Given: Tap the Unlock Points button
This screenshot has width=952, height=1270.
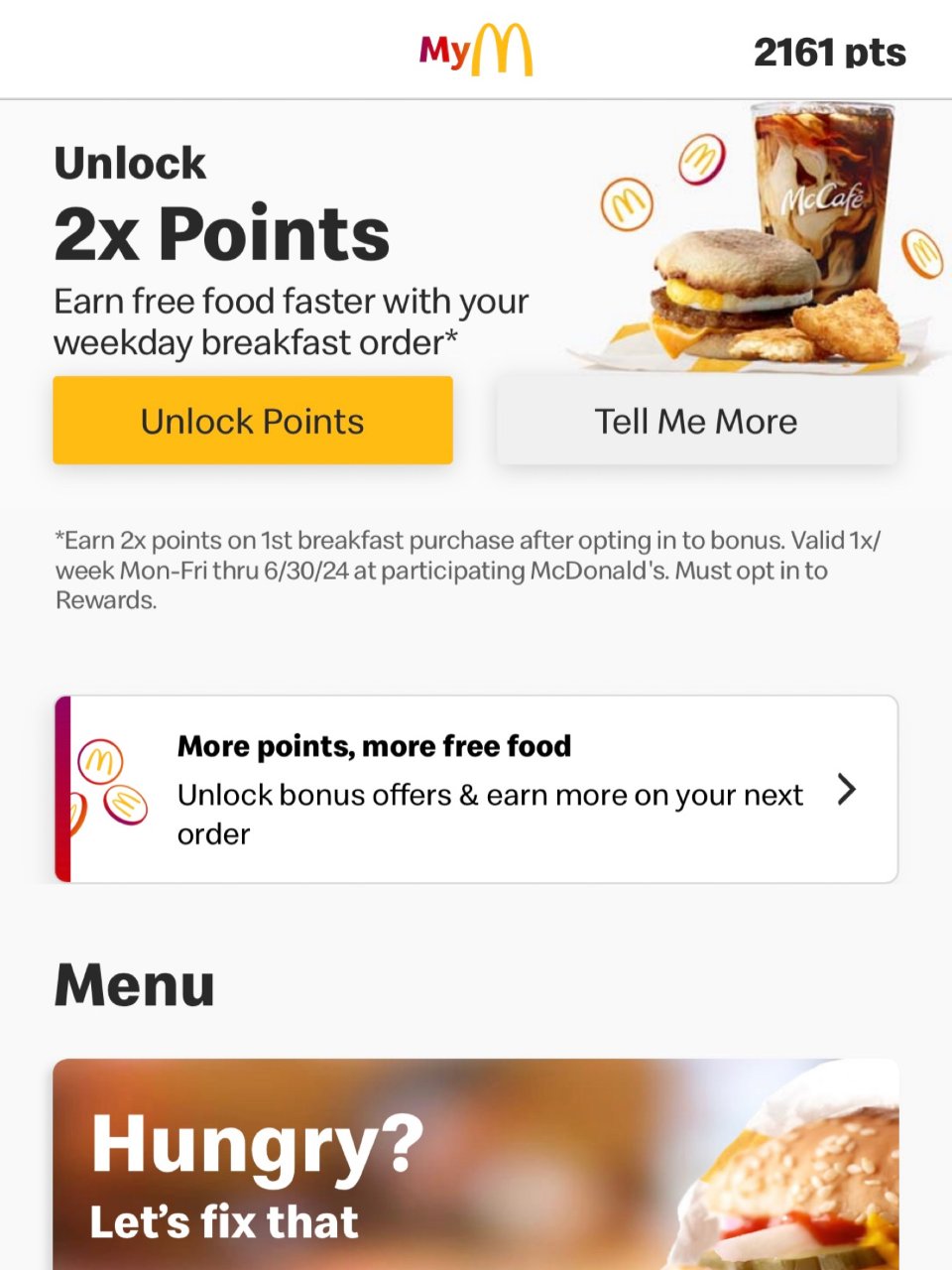Looking at the screenshot, I should [x=253, y=421].
